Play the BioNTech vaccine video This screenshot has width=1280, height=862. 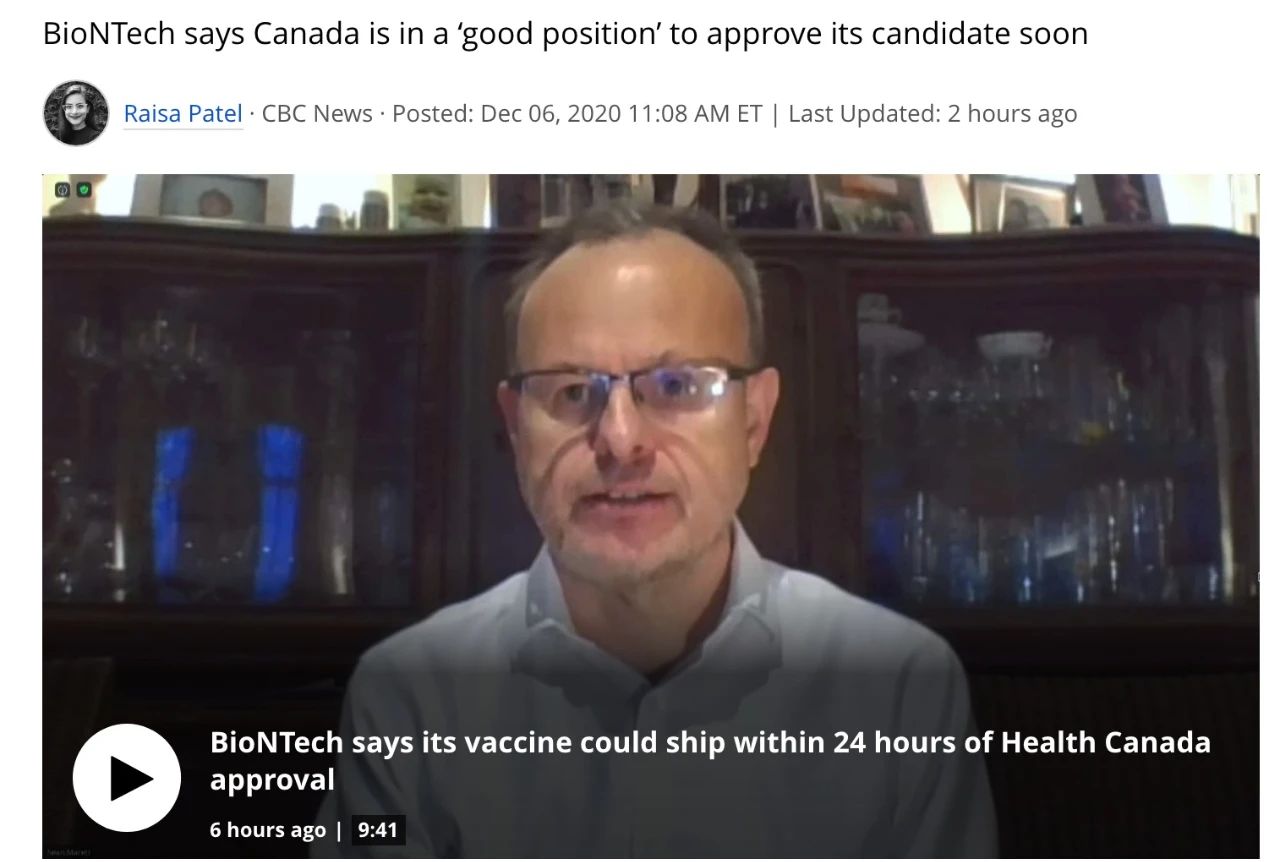[x=127, y=778]
